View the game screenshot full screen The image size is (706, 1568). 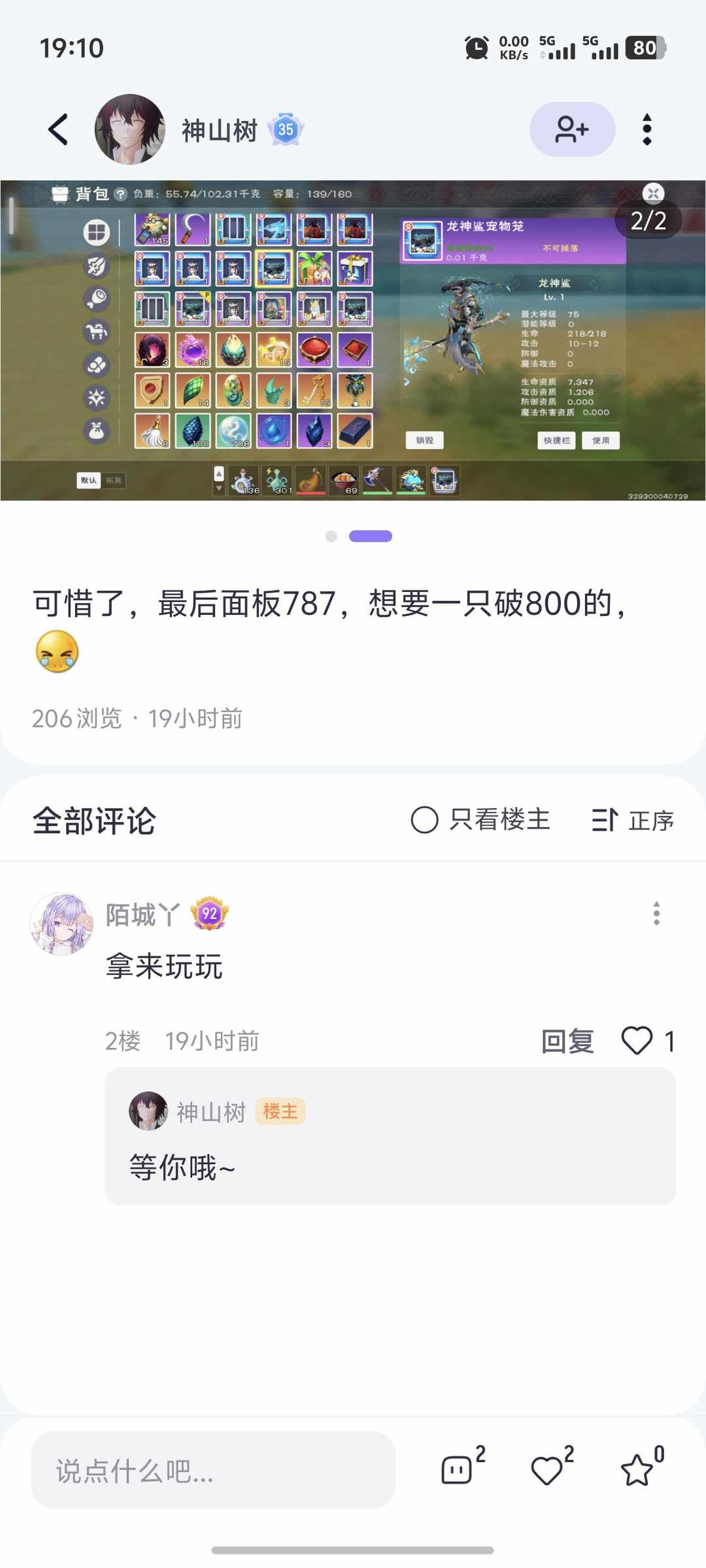pyautogui.click(x=353, y=340)
